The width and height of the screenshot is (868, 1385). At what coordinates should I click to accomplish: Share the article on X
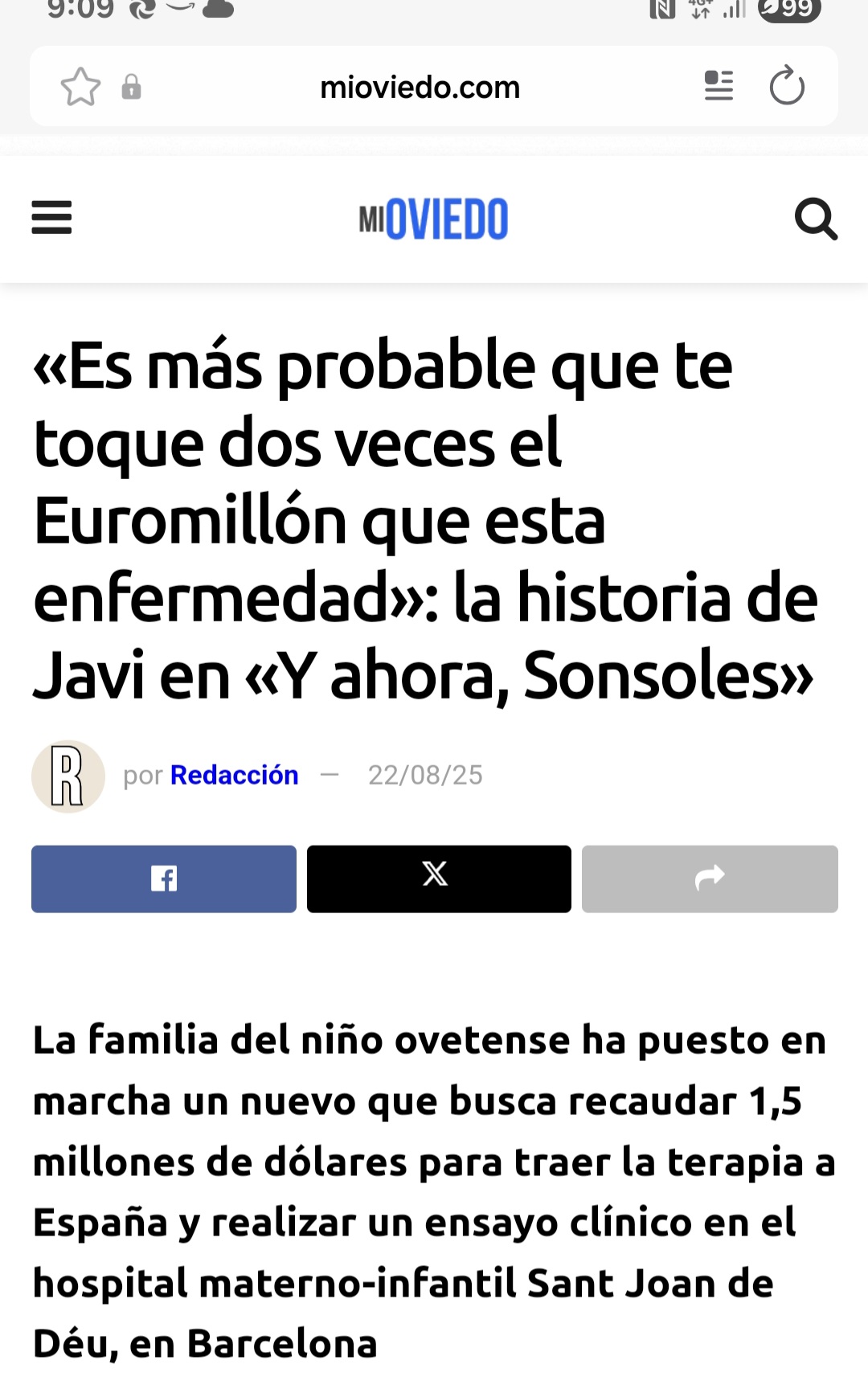click(439, 879)
